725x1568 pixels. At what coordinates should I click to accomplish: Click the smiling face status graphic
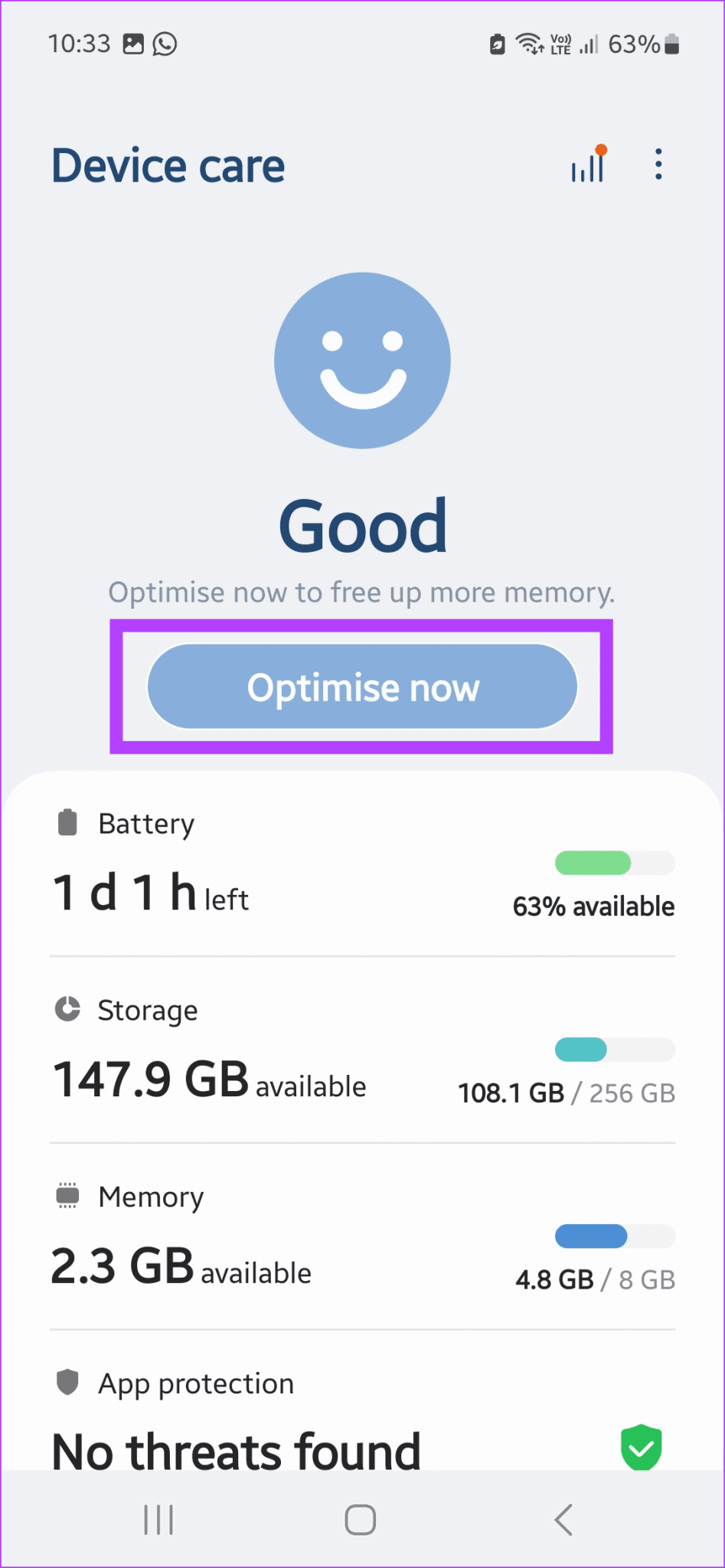point(361,360)
